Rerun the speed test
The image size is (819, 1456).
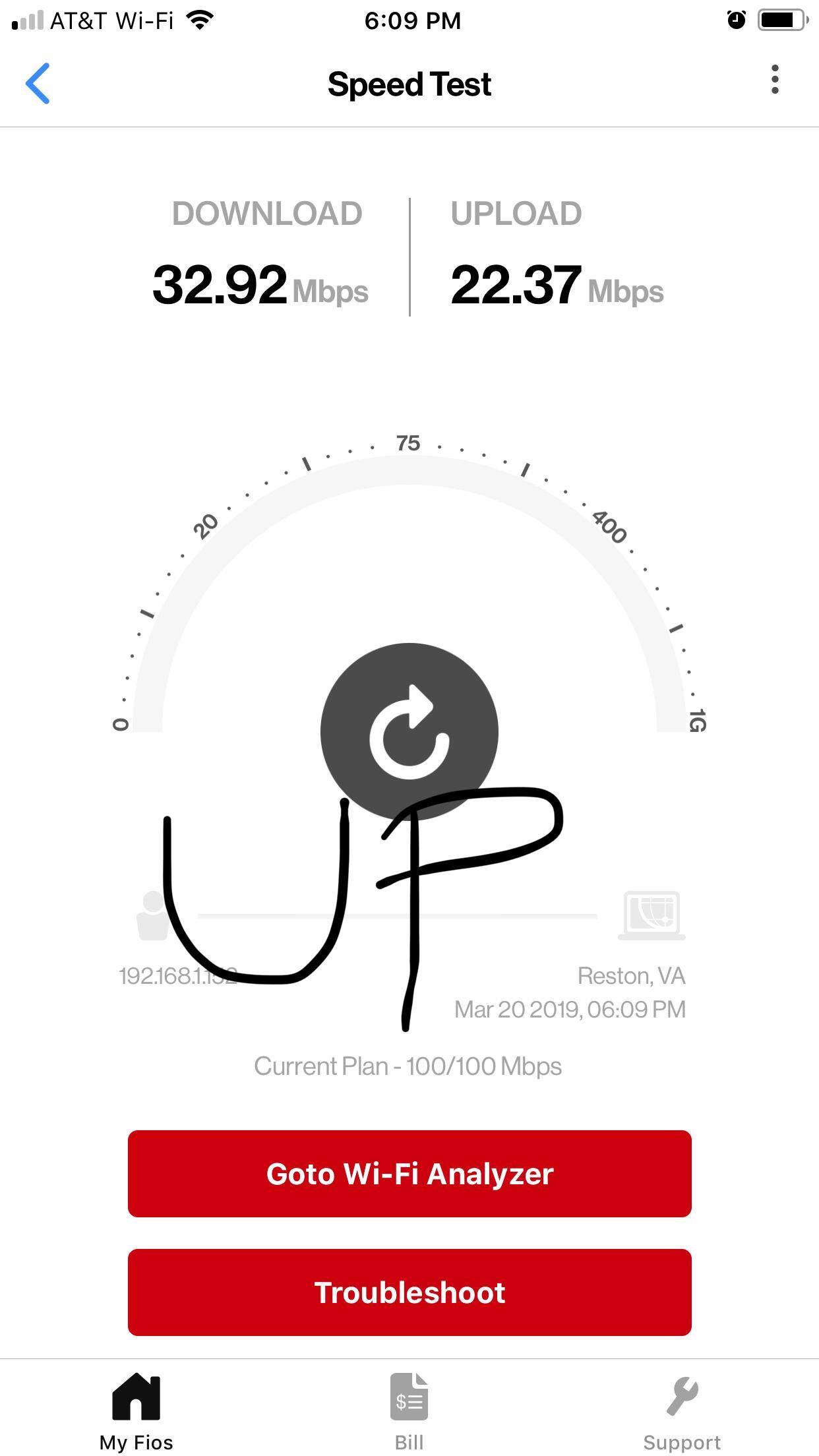[409, 731]
